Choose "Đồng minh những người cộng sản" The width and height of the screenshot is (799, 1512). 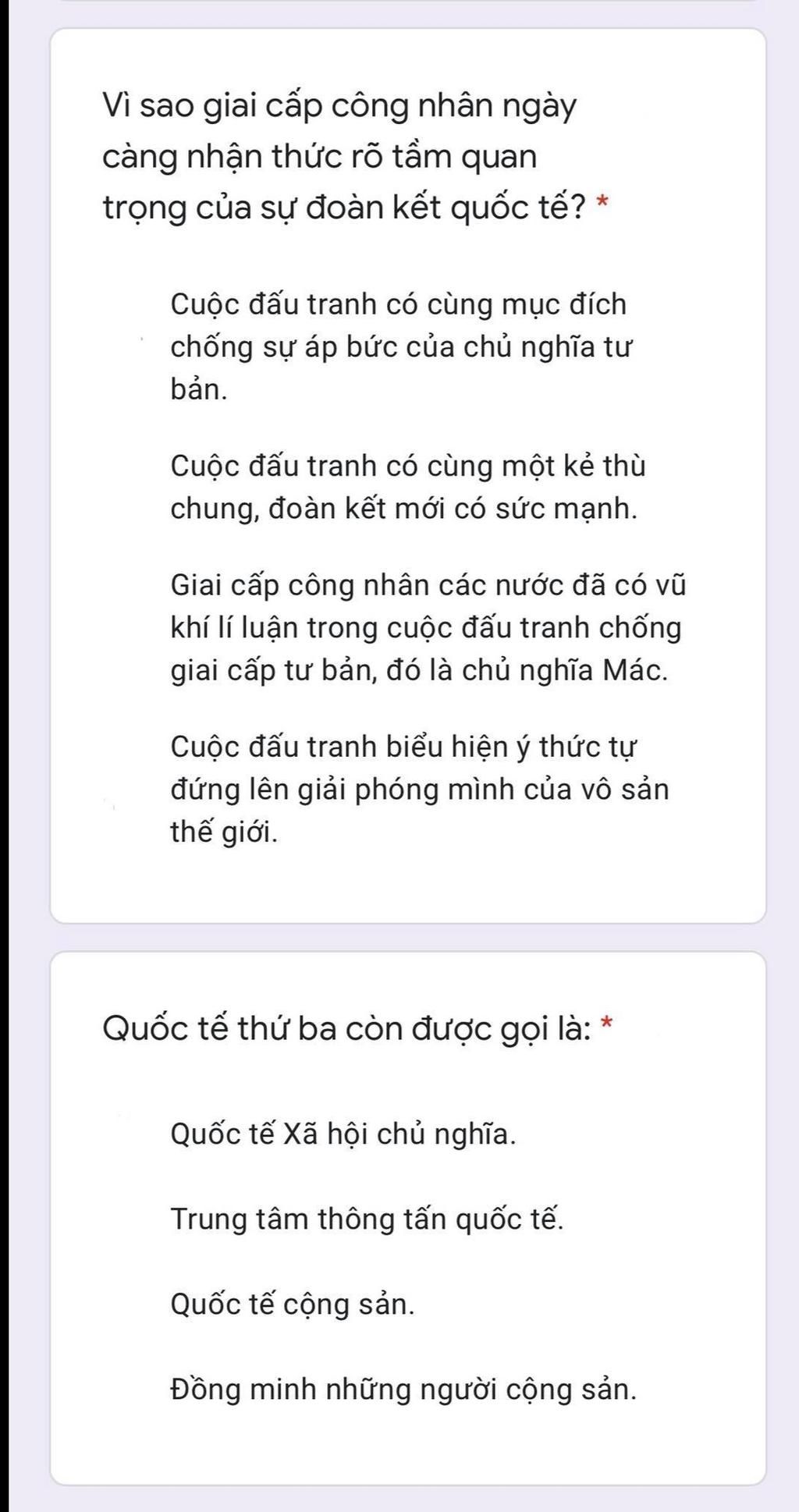tap(403, 1390)
